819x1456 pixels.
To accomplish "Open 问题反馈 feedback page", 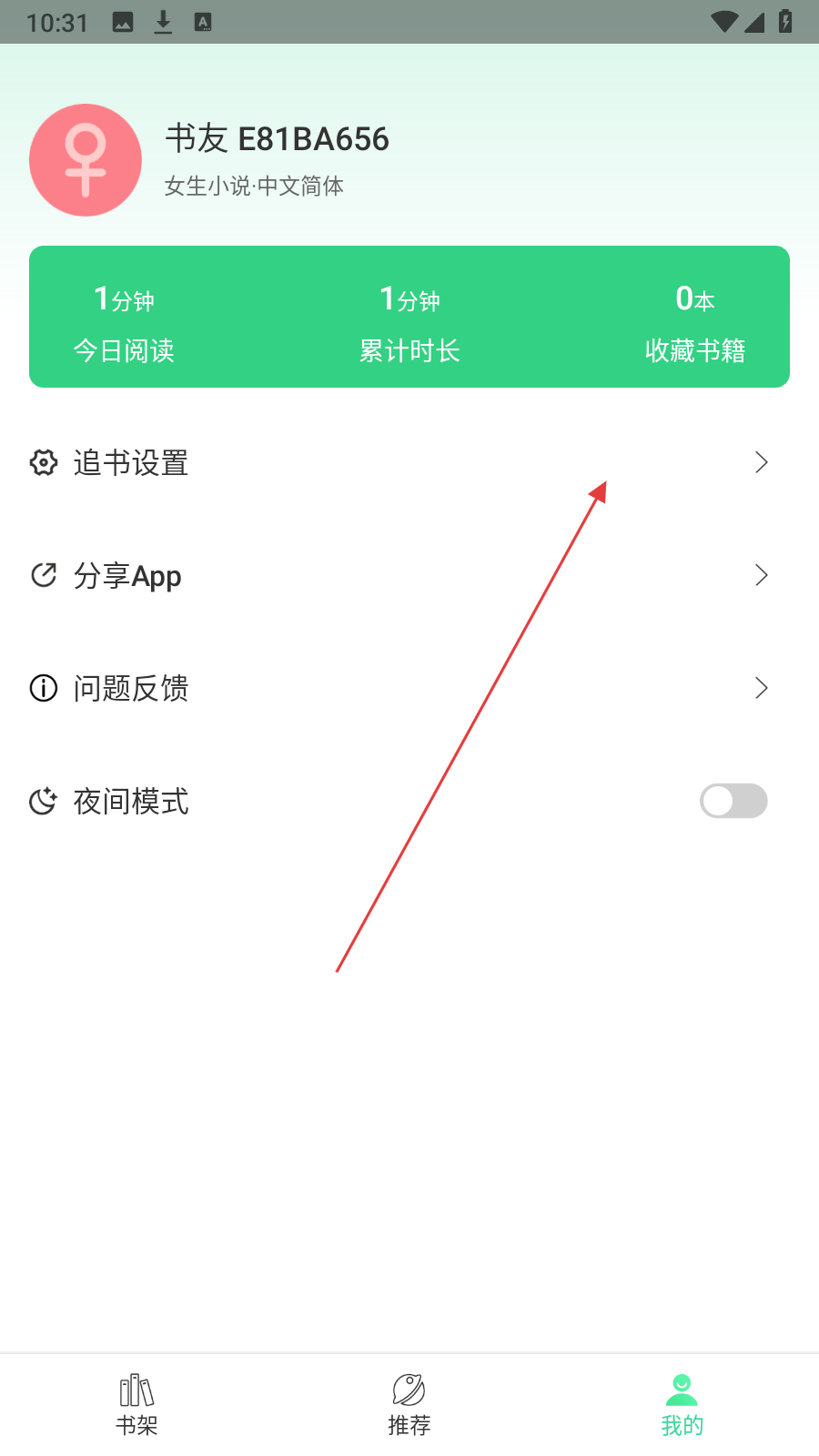I will [x=400, y=689].
